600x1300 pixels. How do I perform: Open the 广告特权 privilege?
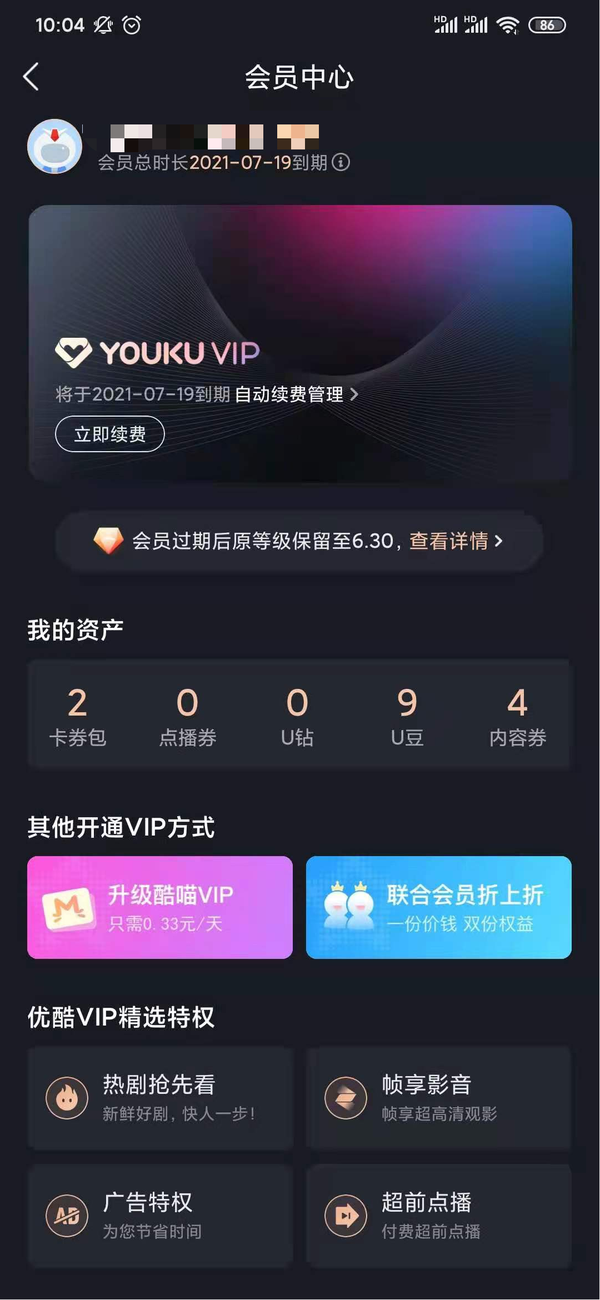[x=160, y=1215]
